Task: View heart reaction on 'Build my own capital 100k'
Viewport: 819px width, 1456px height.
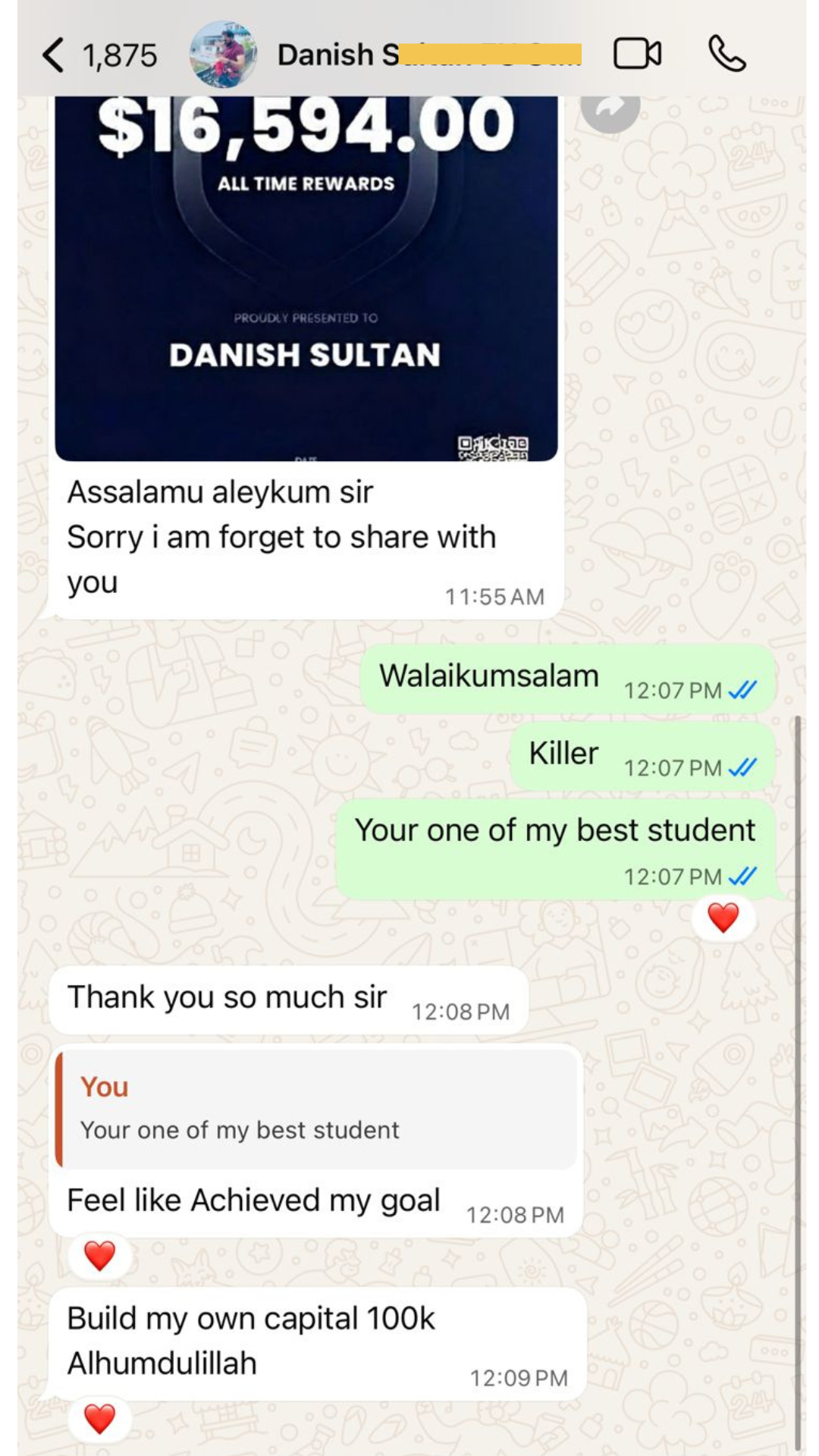Action: click(99, 1418)
